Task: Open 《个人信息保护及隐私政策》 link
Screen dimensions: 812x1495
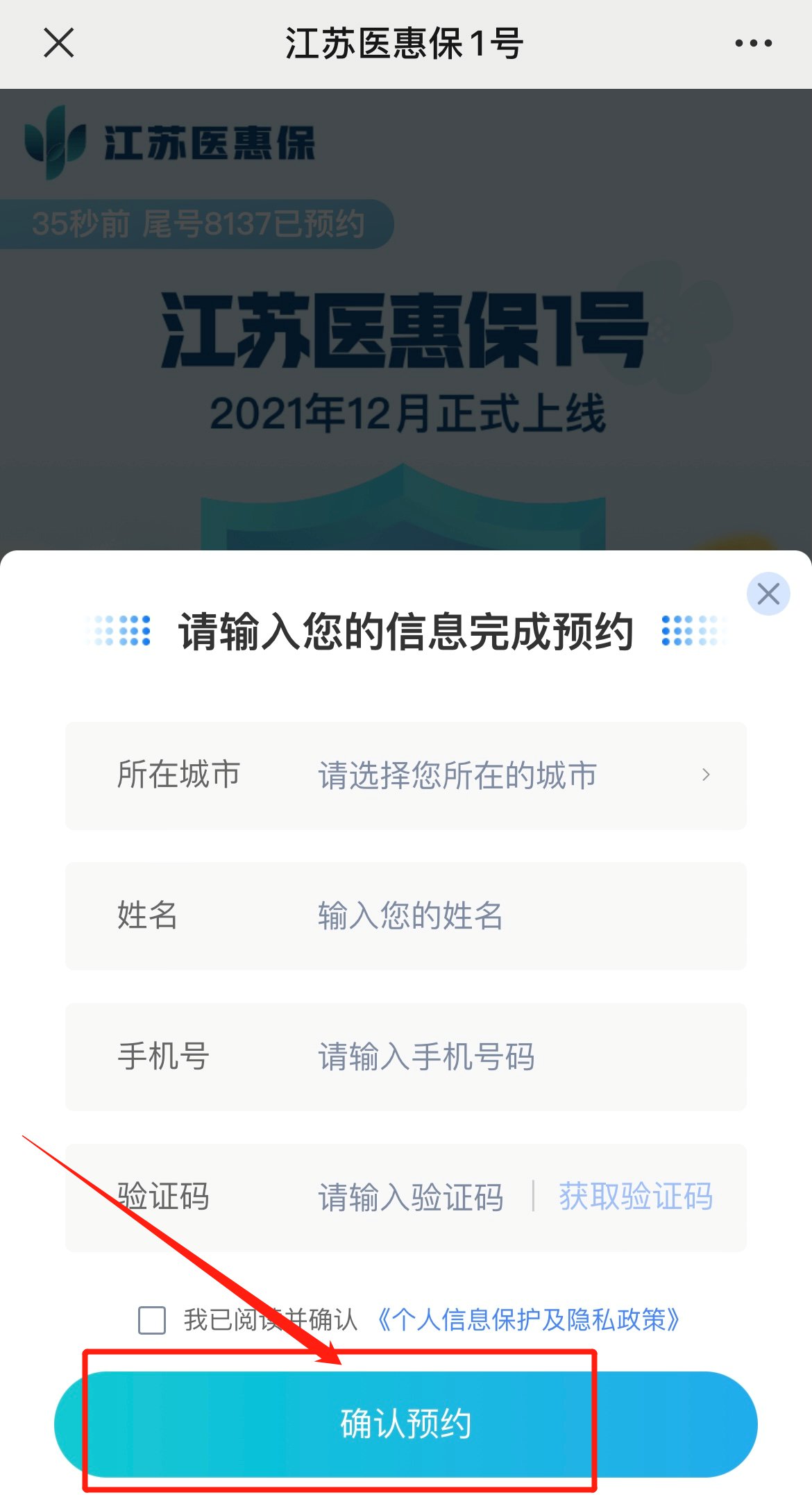Action: 527,1319
